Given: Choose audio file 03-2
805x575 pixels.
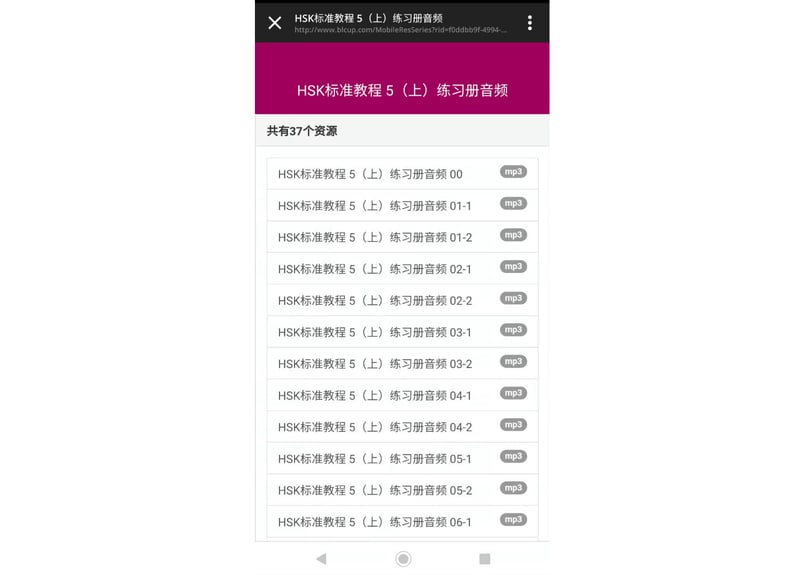Looking at the screenshot, I should [402, 364].
